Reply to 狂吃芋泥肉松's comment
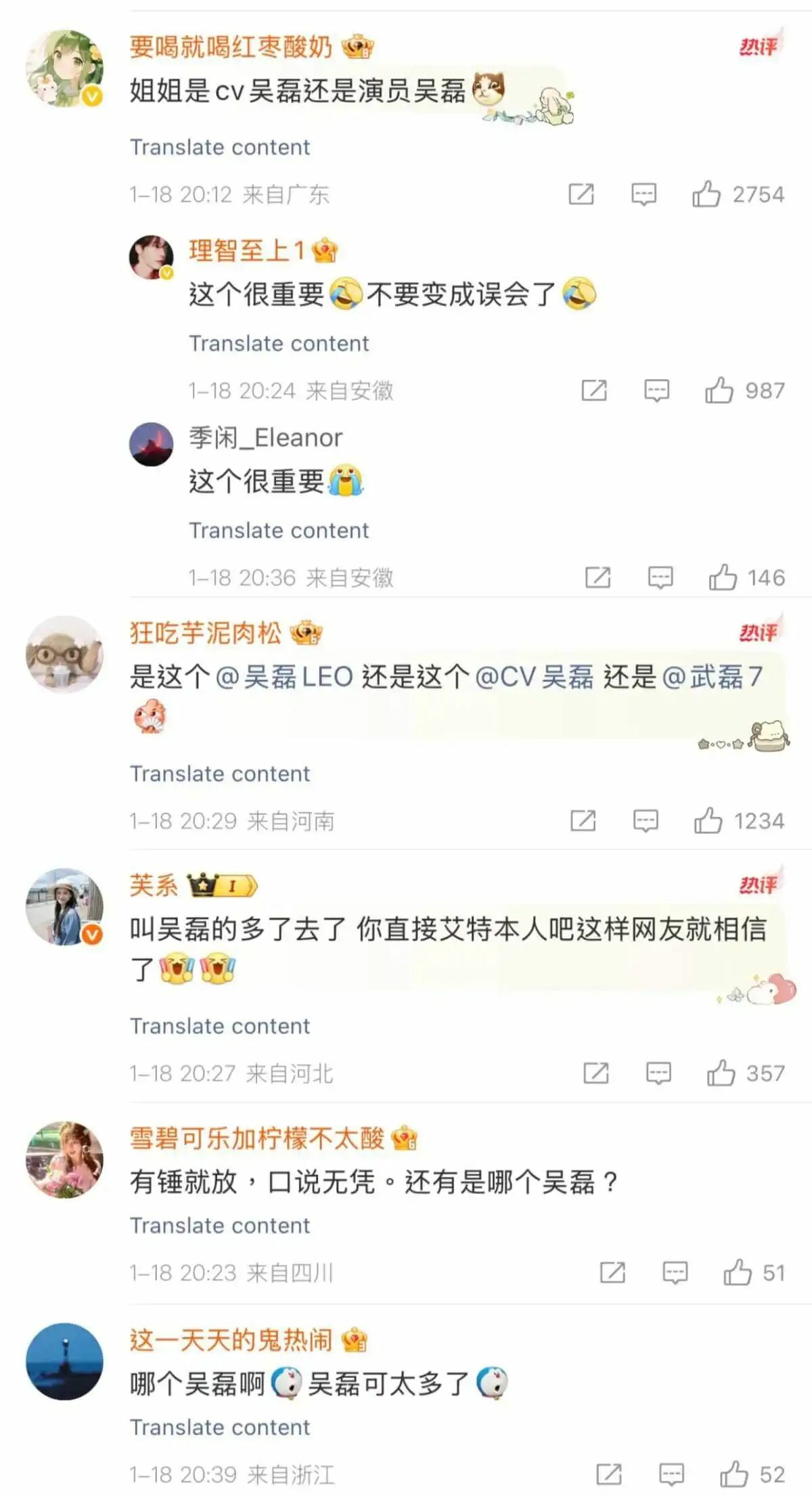Screen dimensions: 812x1497 [646, 821]
